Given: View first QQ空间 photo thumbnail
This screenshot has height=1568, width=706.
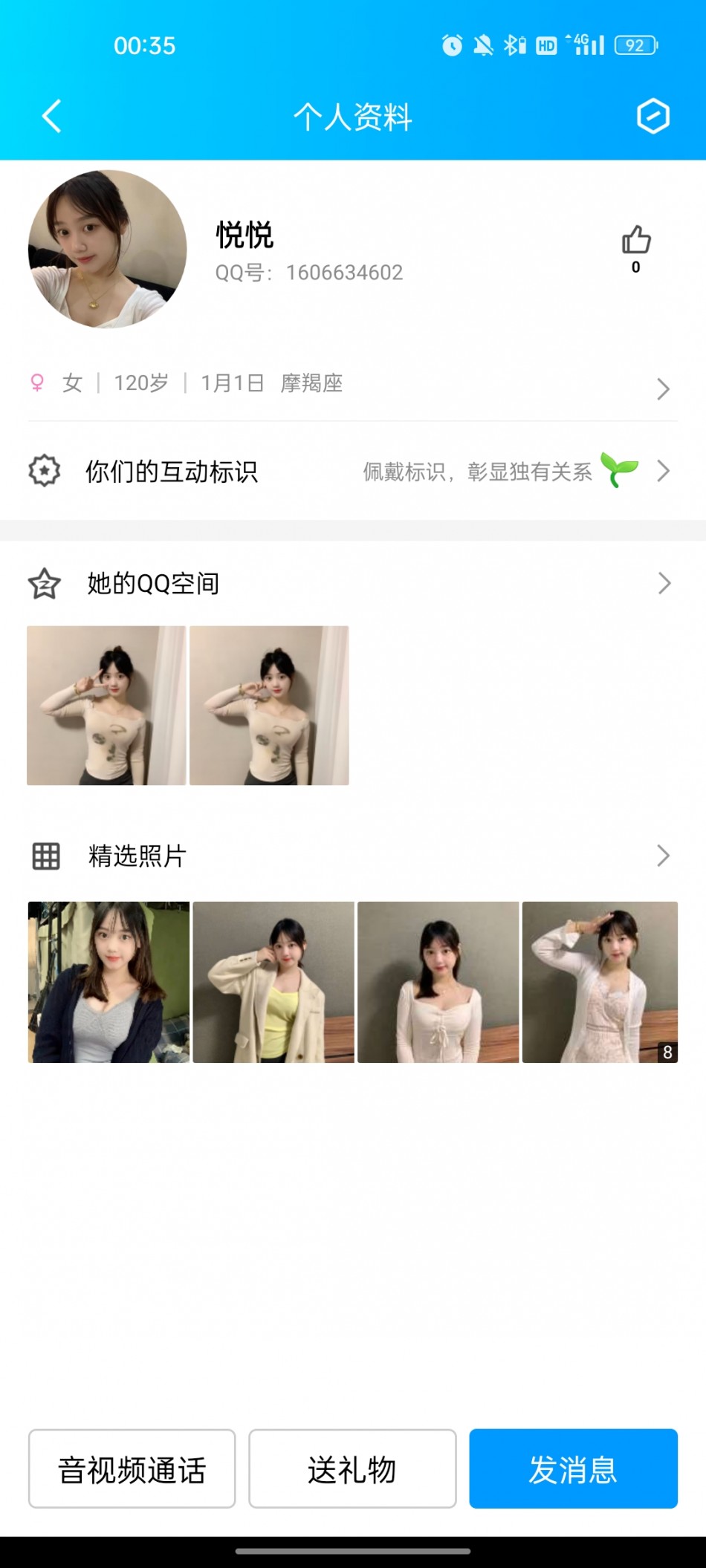Looking at the screenshot, I should coord(106,706).
